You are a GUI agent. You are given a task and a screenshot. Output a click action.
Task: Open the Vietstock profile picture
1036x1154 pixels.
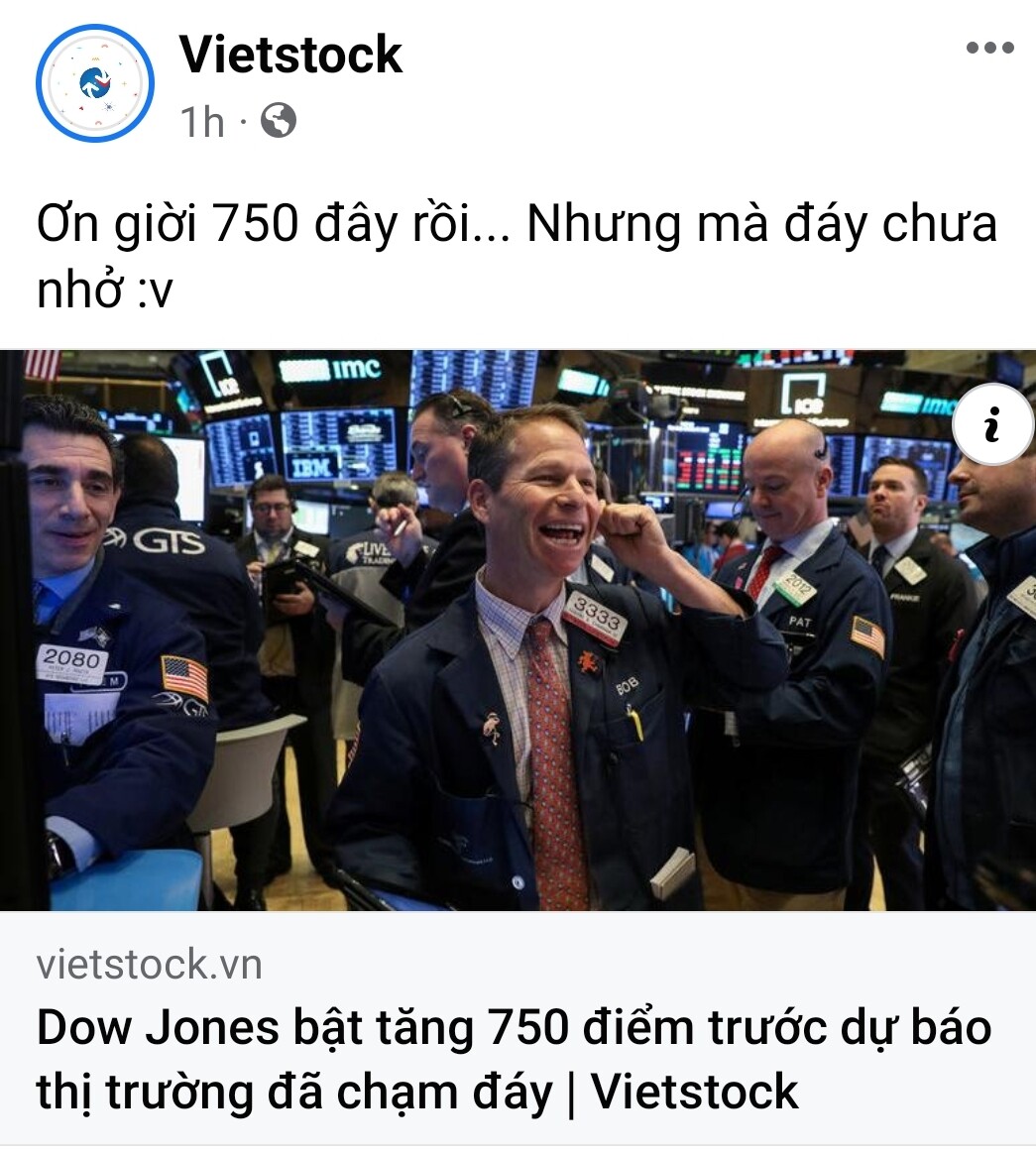(x=95, y=83)
